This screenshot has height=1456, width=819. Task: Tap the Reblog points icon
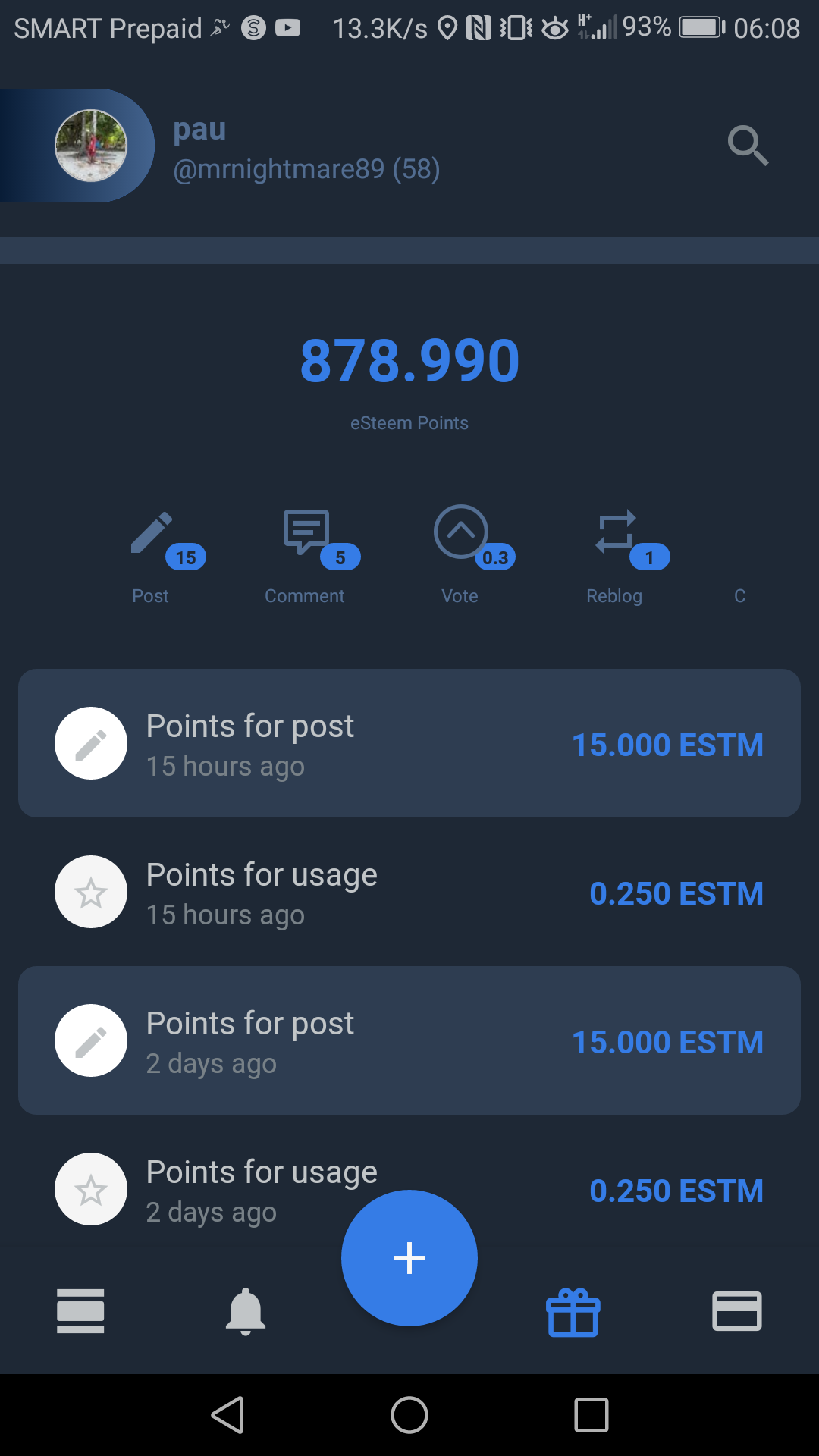[615, 532]
